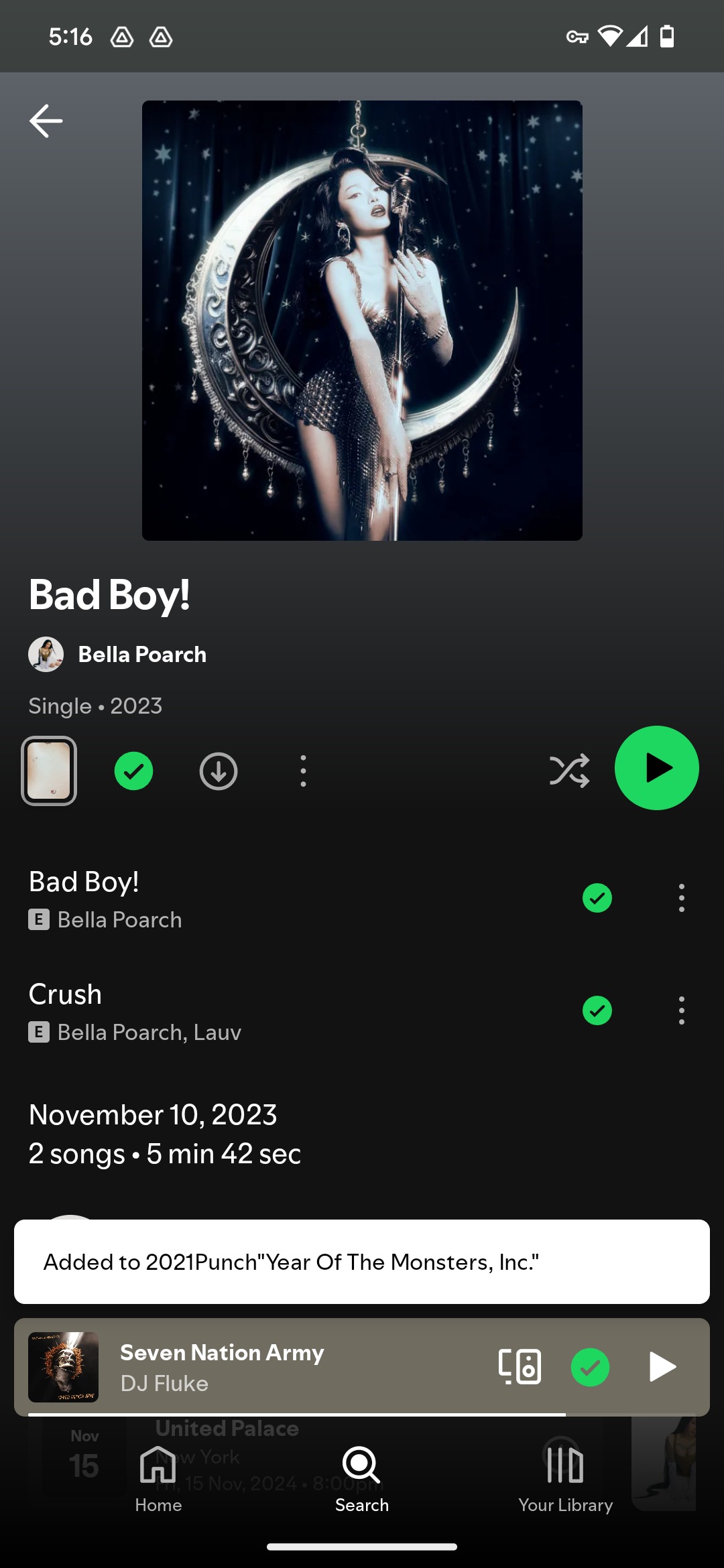Image resolution: width=724 pixels, height=1568 pixels.
Task: Tap the saved checkmark for Seven Nation Army
Action: pos(590,1367)
